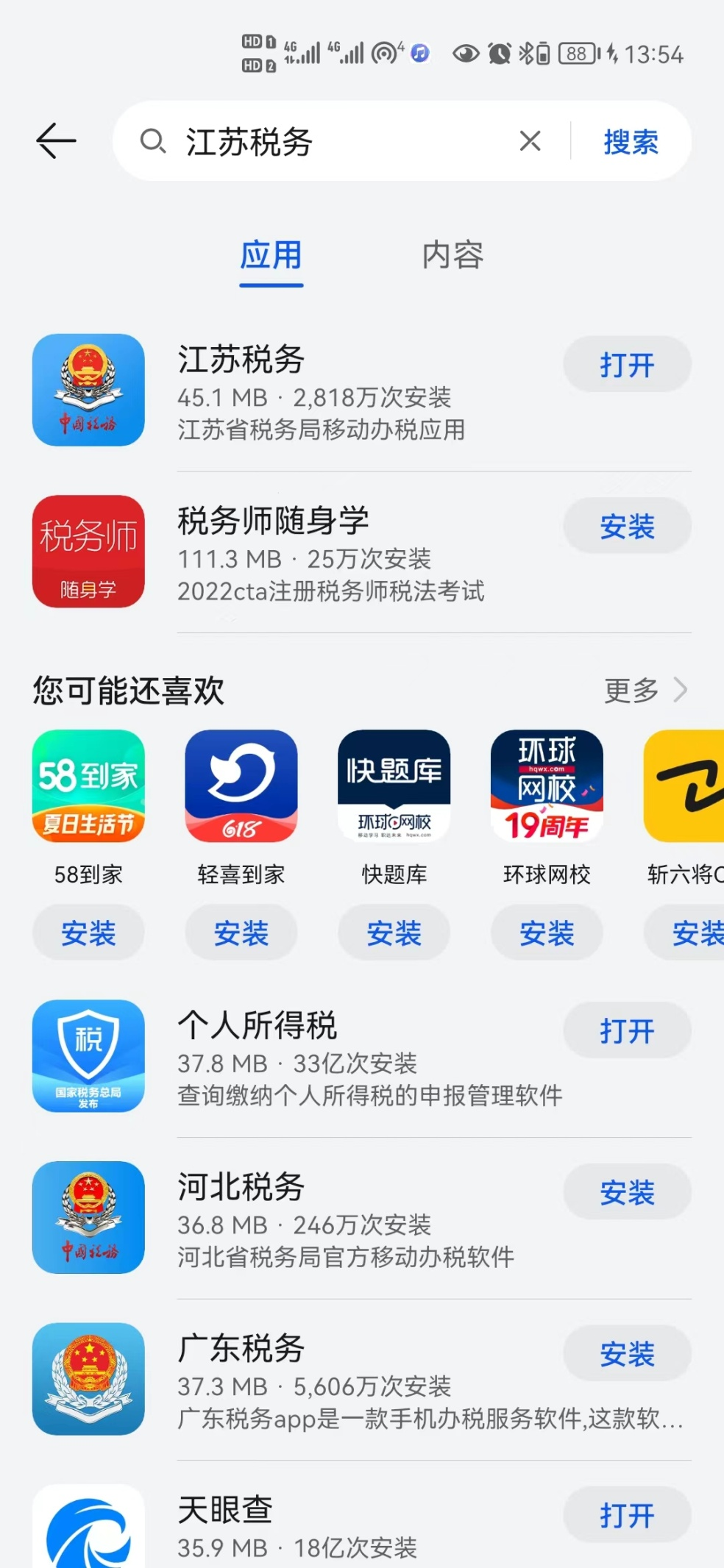Open 更多 recommended apps
This screenshot has width=724, height=1568.
645,691
